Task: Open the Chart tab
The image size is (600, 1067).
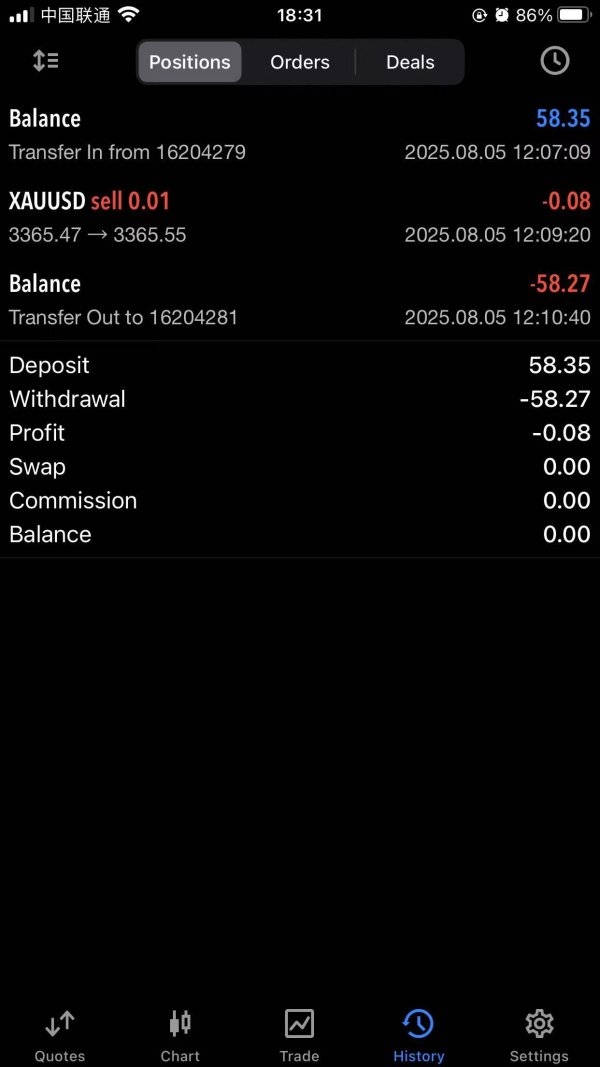Action: (180, 1034)
